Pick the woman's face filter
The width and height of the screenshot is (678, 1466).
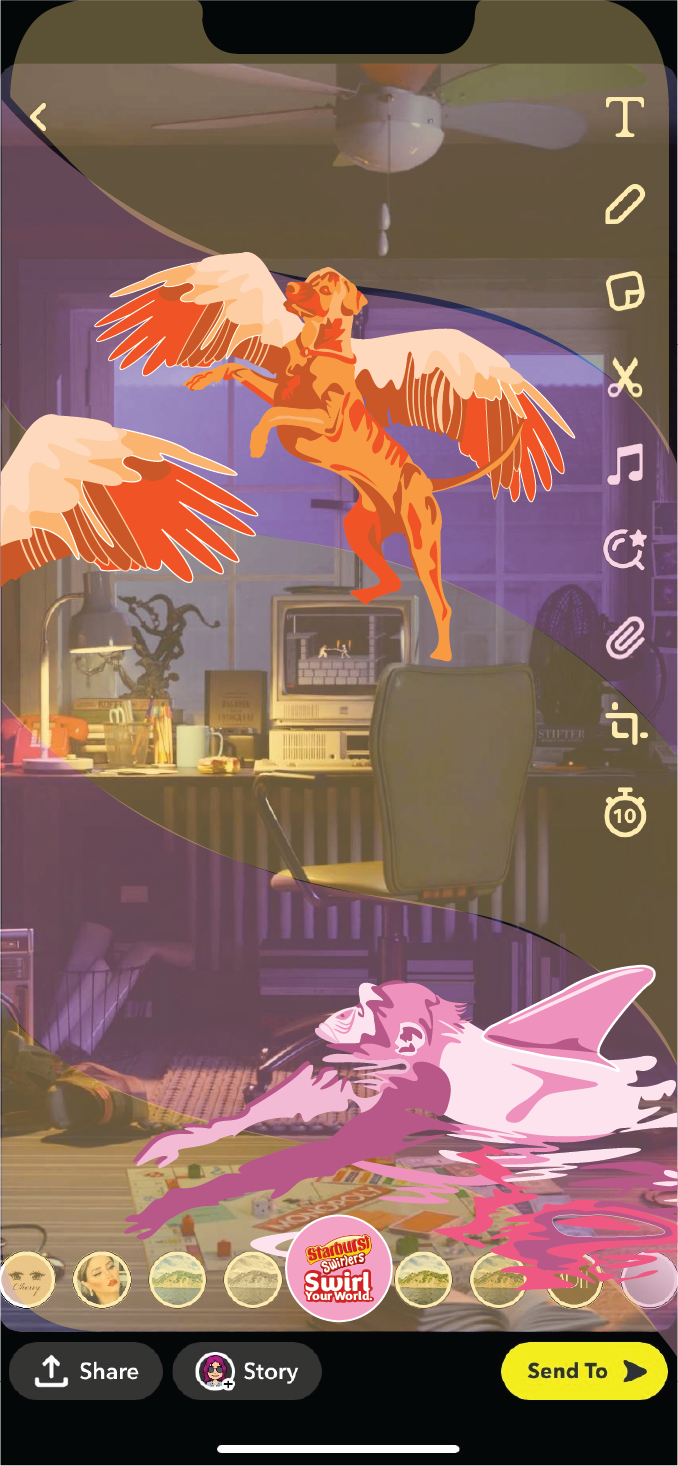coord(102,1279)
